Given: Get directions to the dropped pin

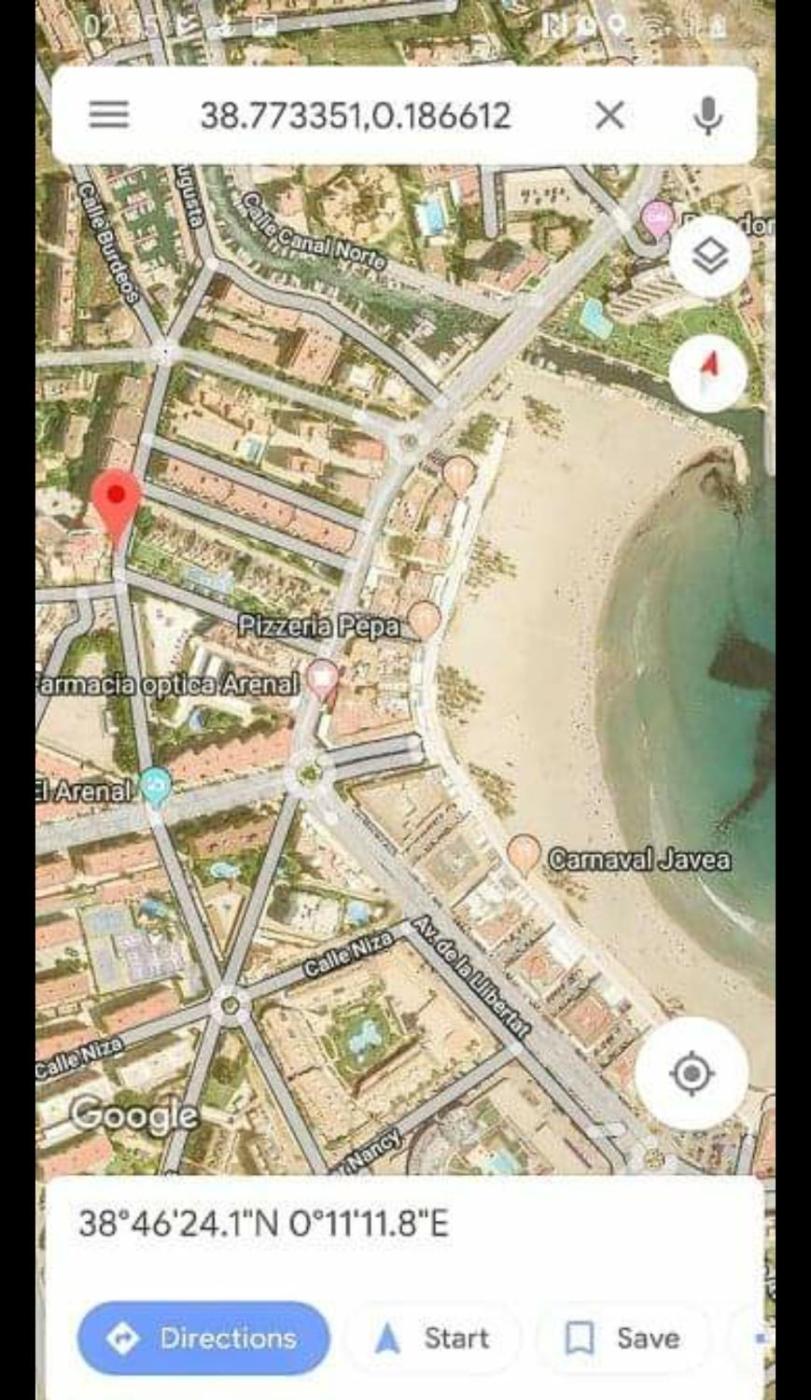Looking at the screenshot, I should point(203,1338).
